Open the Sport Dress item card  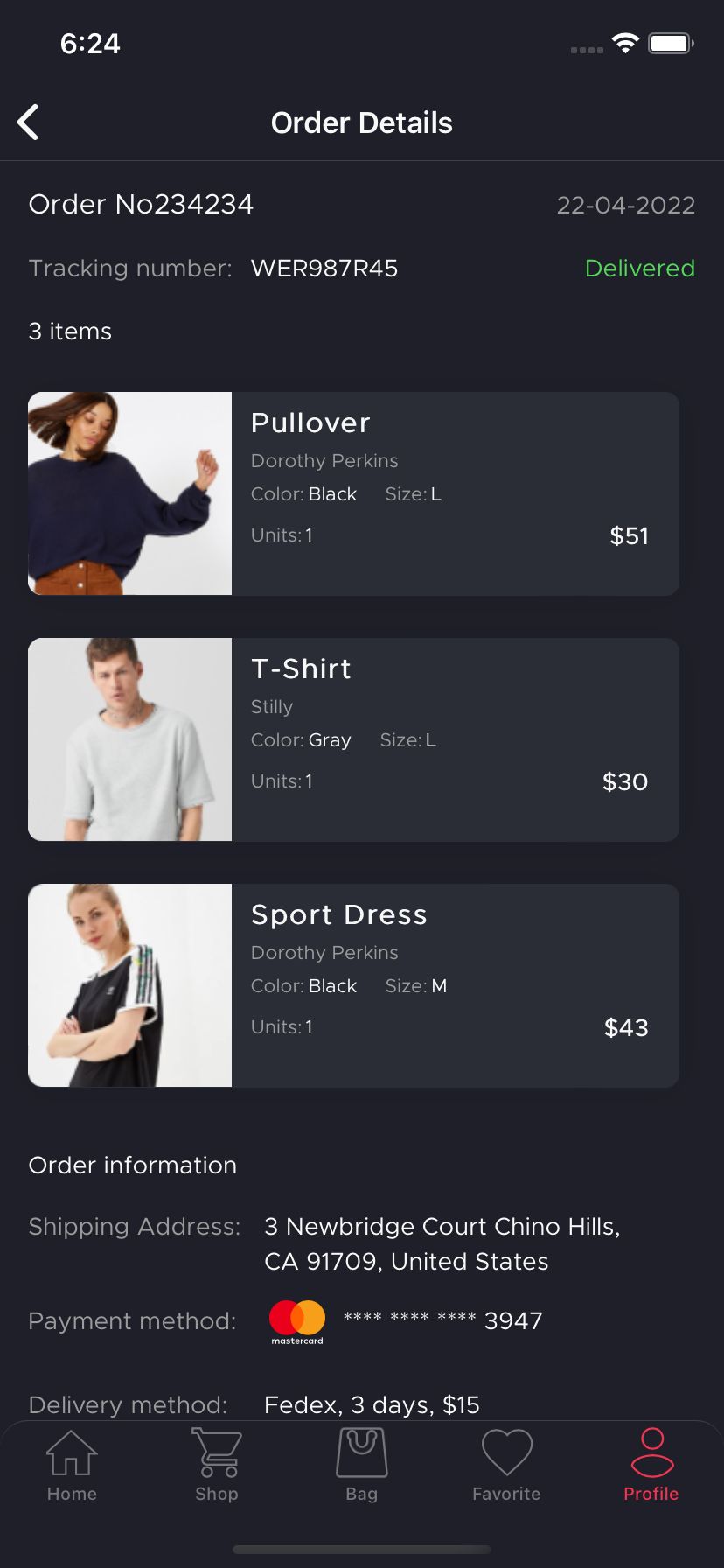coord(353,985)
